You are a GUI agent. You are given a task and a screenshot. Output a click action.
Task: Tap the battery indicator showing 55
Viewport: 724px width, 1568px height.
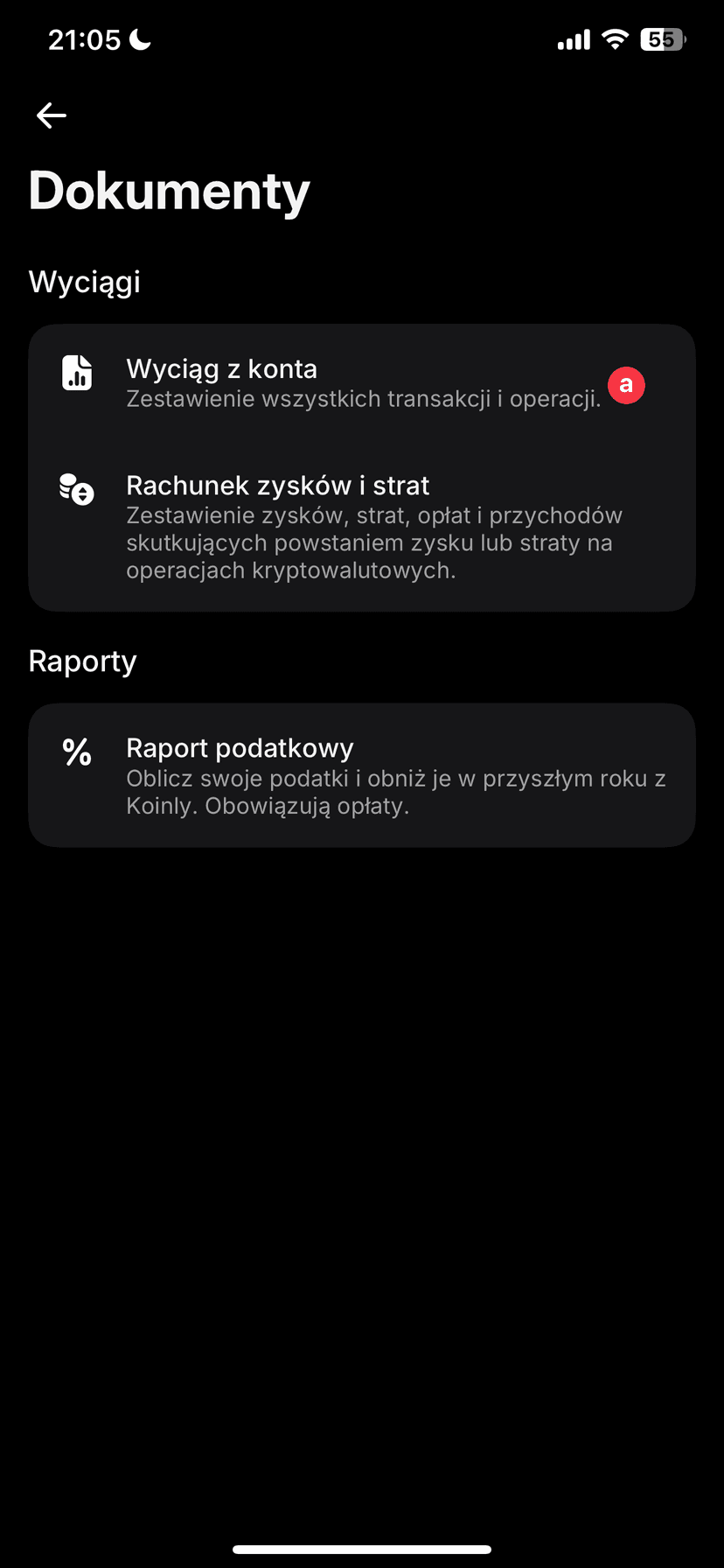(664, 39)
